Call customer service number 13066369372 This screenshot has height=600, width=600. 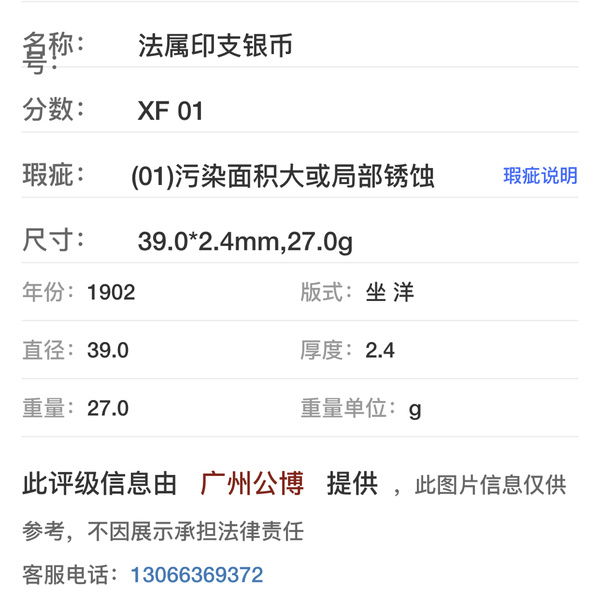pyautogui.click(x=196, y=575)
